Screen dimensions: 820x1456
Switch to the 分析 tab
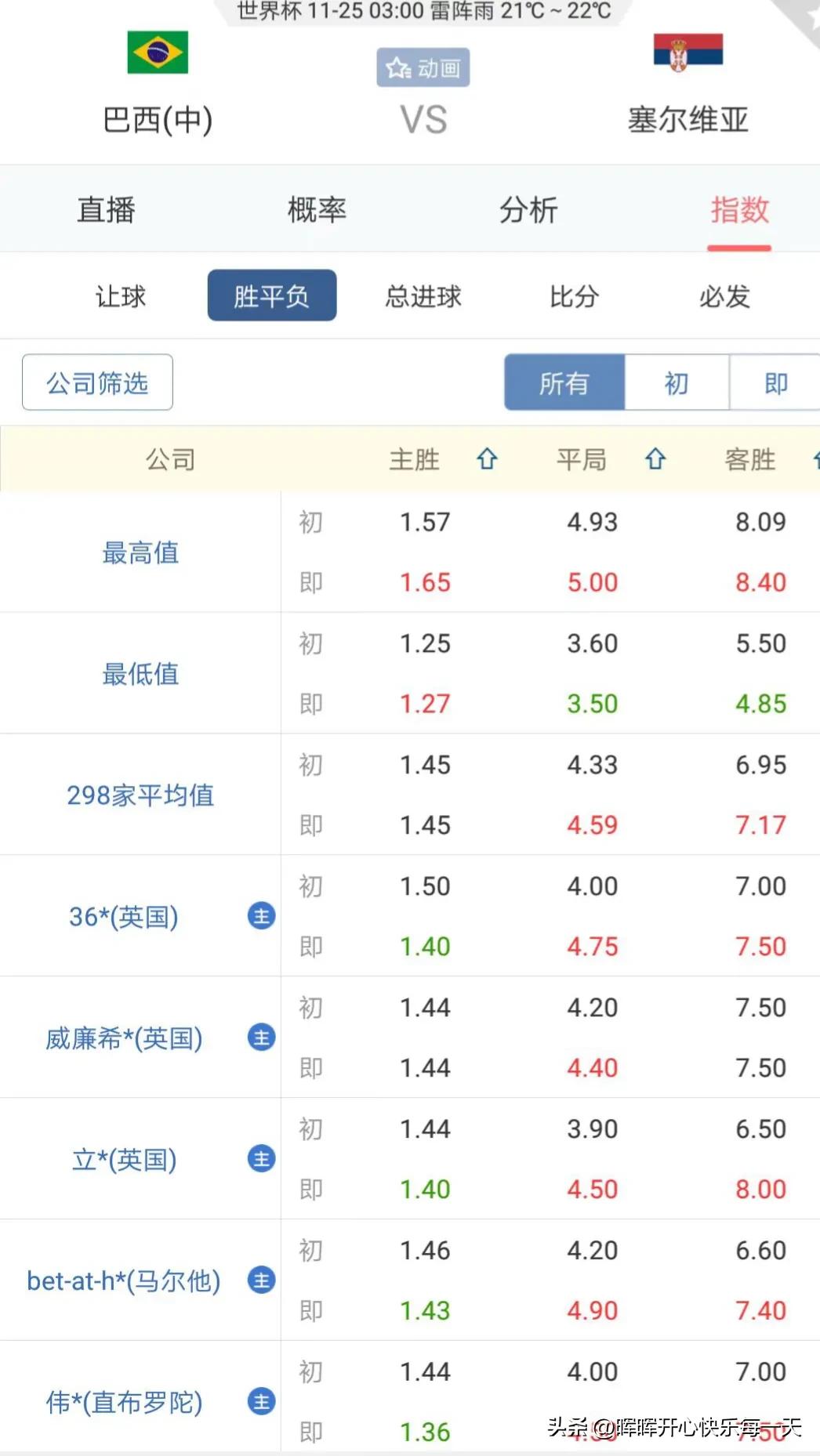[x=528, y=210]
